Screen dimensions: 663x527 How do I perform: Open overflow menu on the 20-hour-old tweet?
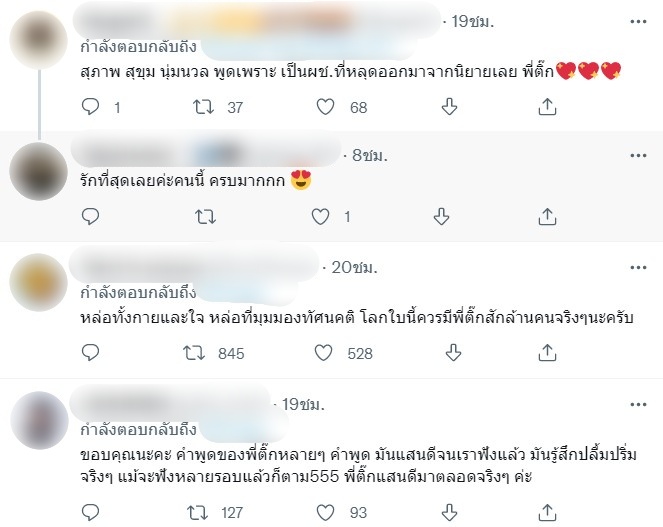[637, 267]
